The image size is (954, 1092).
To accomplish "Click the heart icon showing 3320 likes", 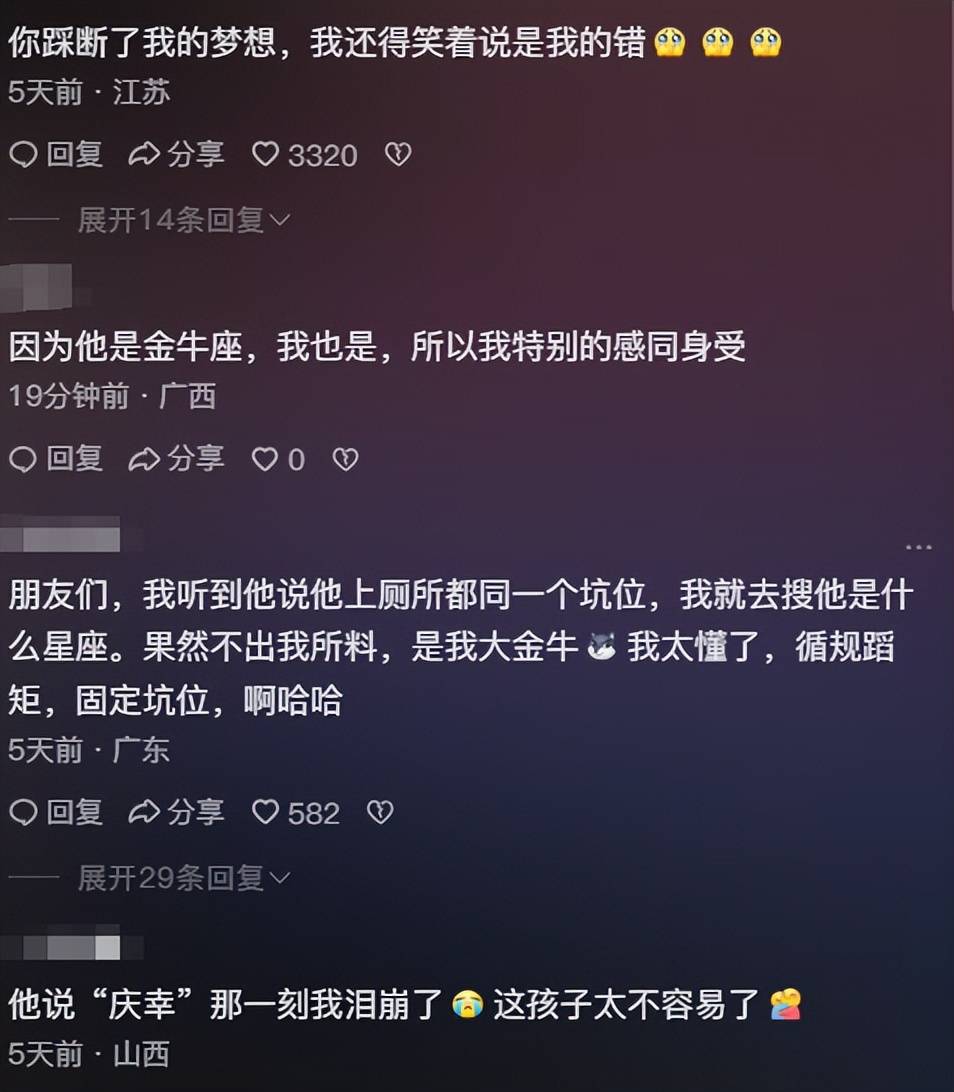I will coord(268,155).
